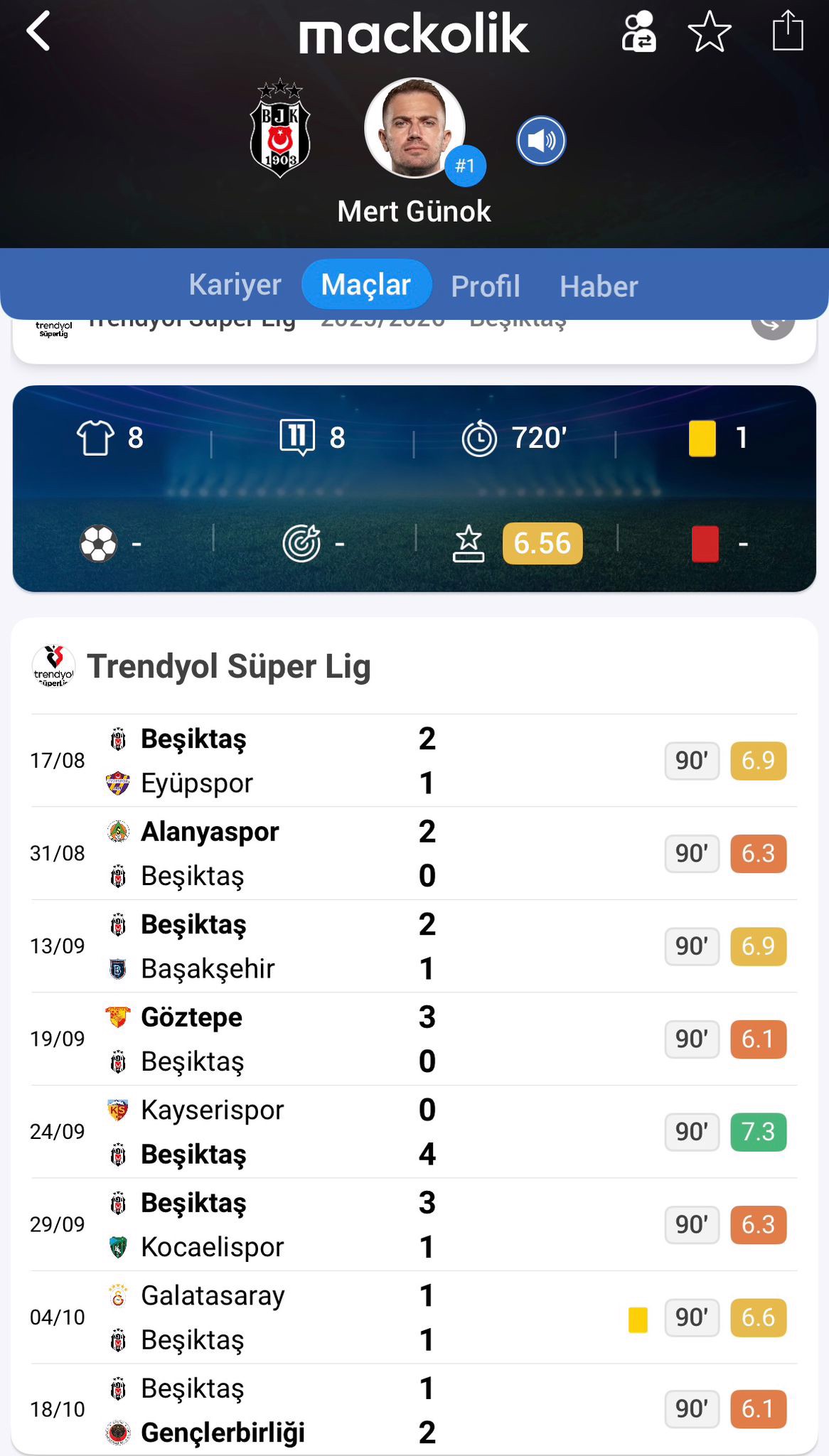This screenshot has height=1456, width=829.
Task: Open the Trendyol Süper Lig league header
Action: tap(228, 667)
